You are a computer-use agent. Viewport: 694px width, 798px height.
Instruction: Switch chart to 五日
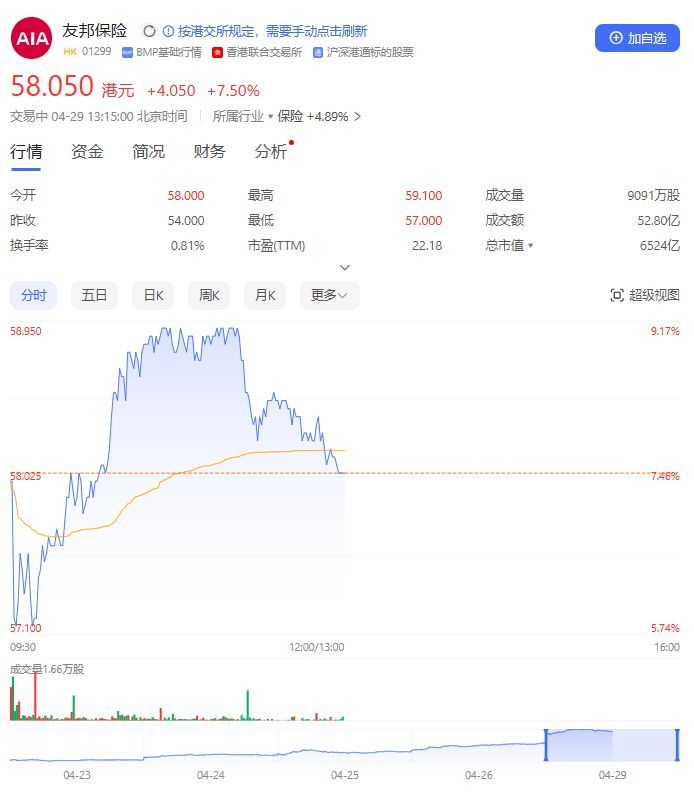point(94,295)
